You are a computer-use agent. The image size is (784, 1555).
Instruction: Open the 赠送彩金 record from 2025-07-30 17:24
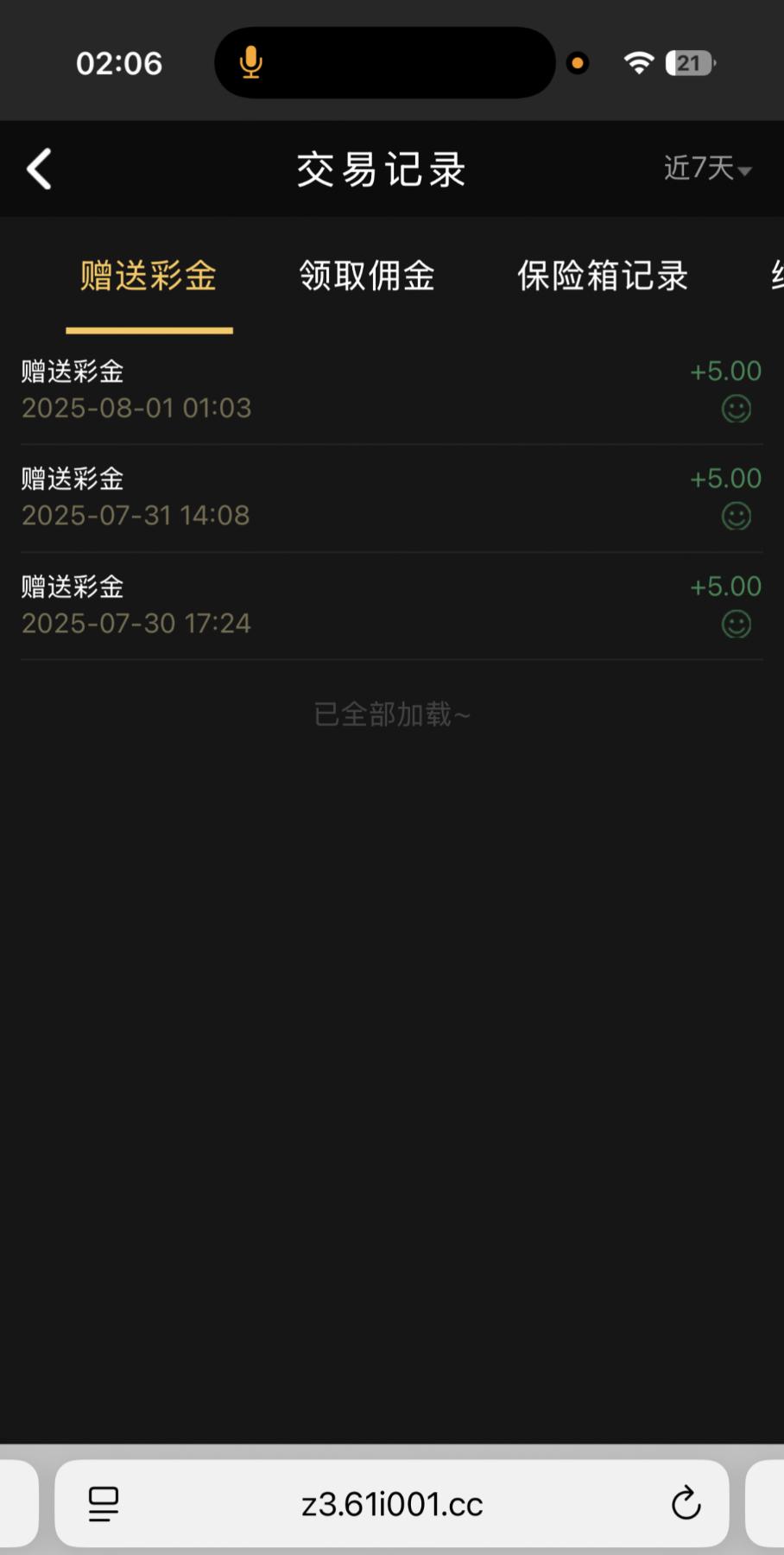pos(392,606)
